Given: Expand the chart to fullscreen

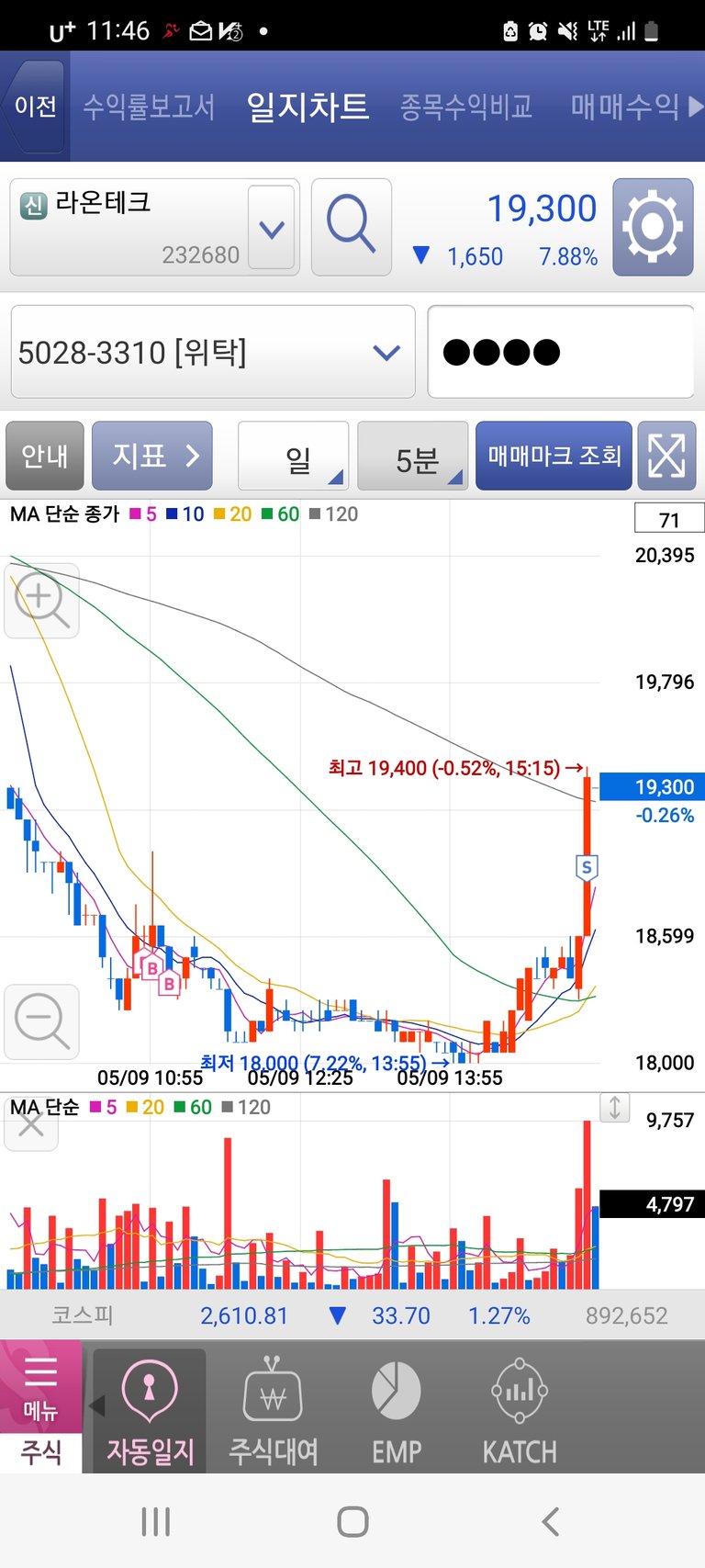Looking at the screenshot, I should (x=666, y=456).
